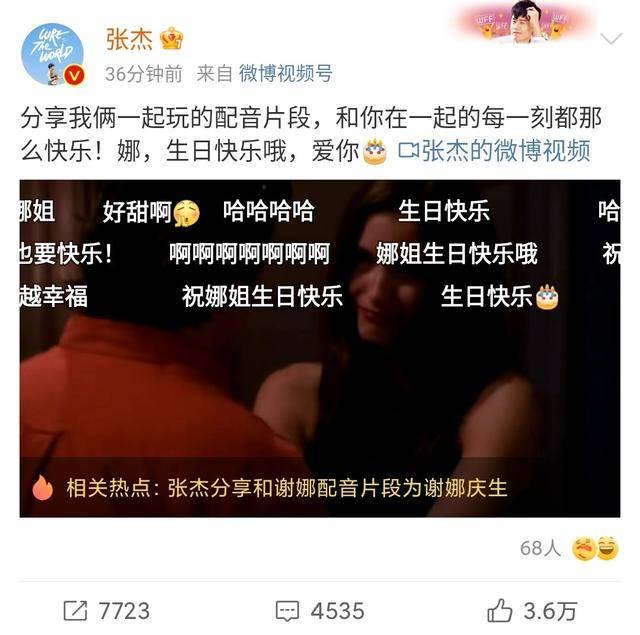Expand the post options chevron
This screenshot has height=635, width=640.
click(x=610, y=39)
